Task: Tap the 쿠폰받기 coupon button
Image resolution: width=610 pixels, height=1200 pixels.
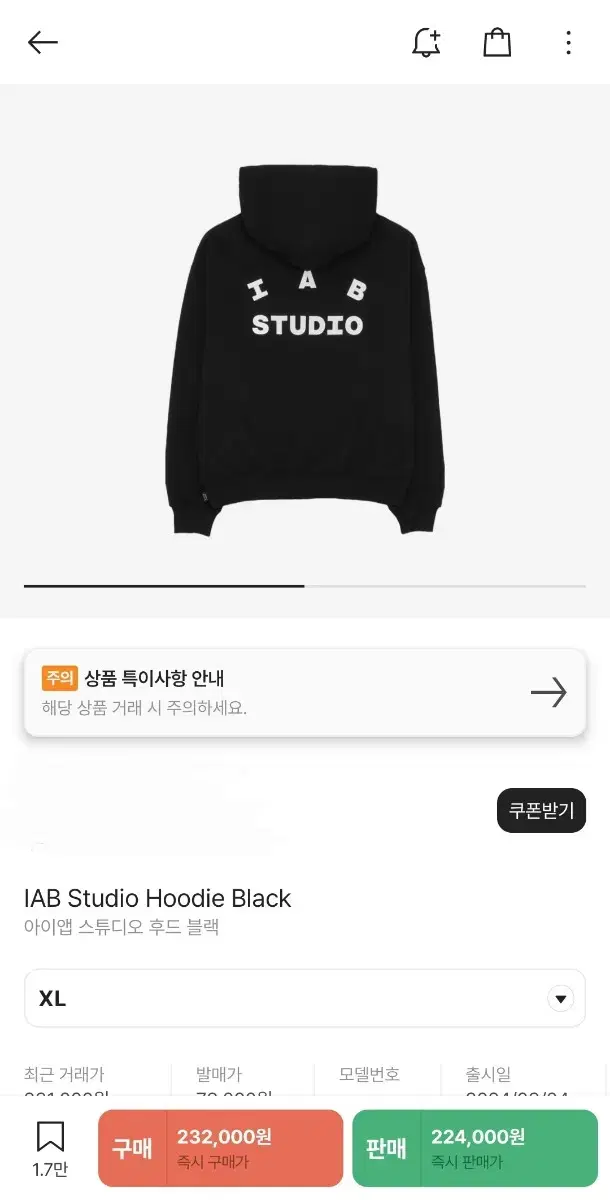Action: click(x=541, y=810)
